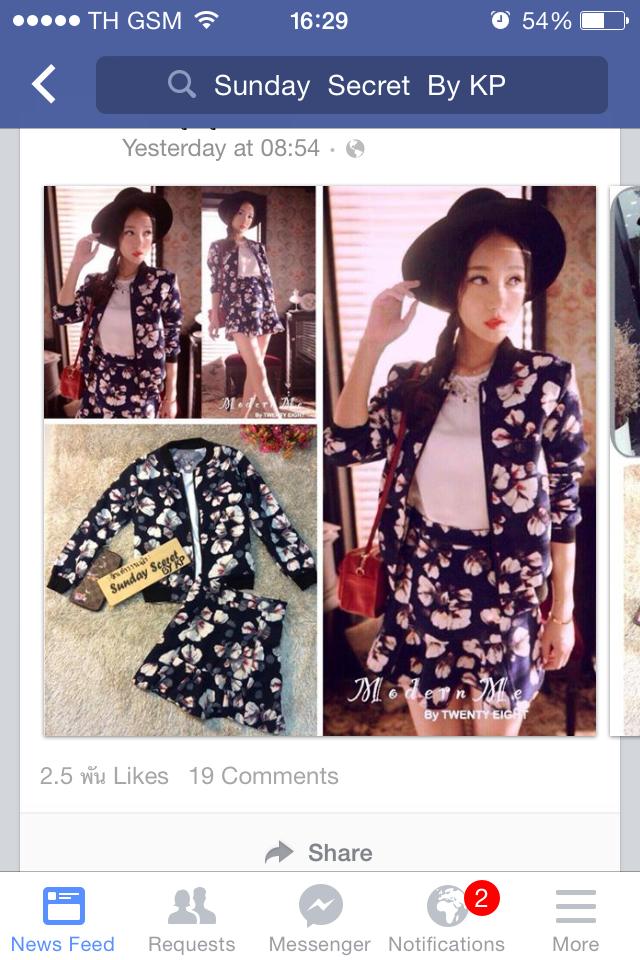Share this post

pyautogui.click(x=319, y=852)
